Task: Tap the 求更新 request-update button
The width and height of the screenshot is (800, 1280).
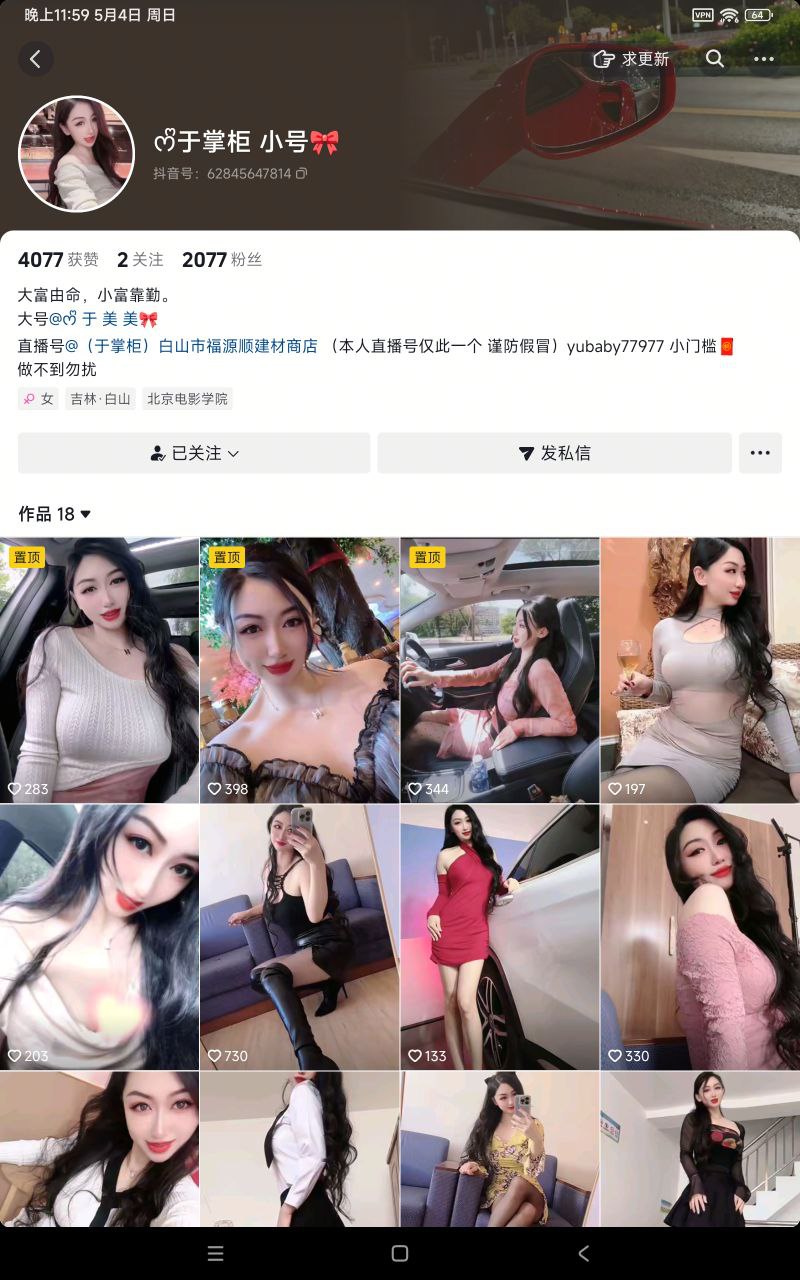Action: (631, 59)
